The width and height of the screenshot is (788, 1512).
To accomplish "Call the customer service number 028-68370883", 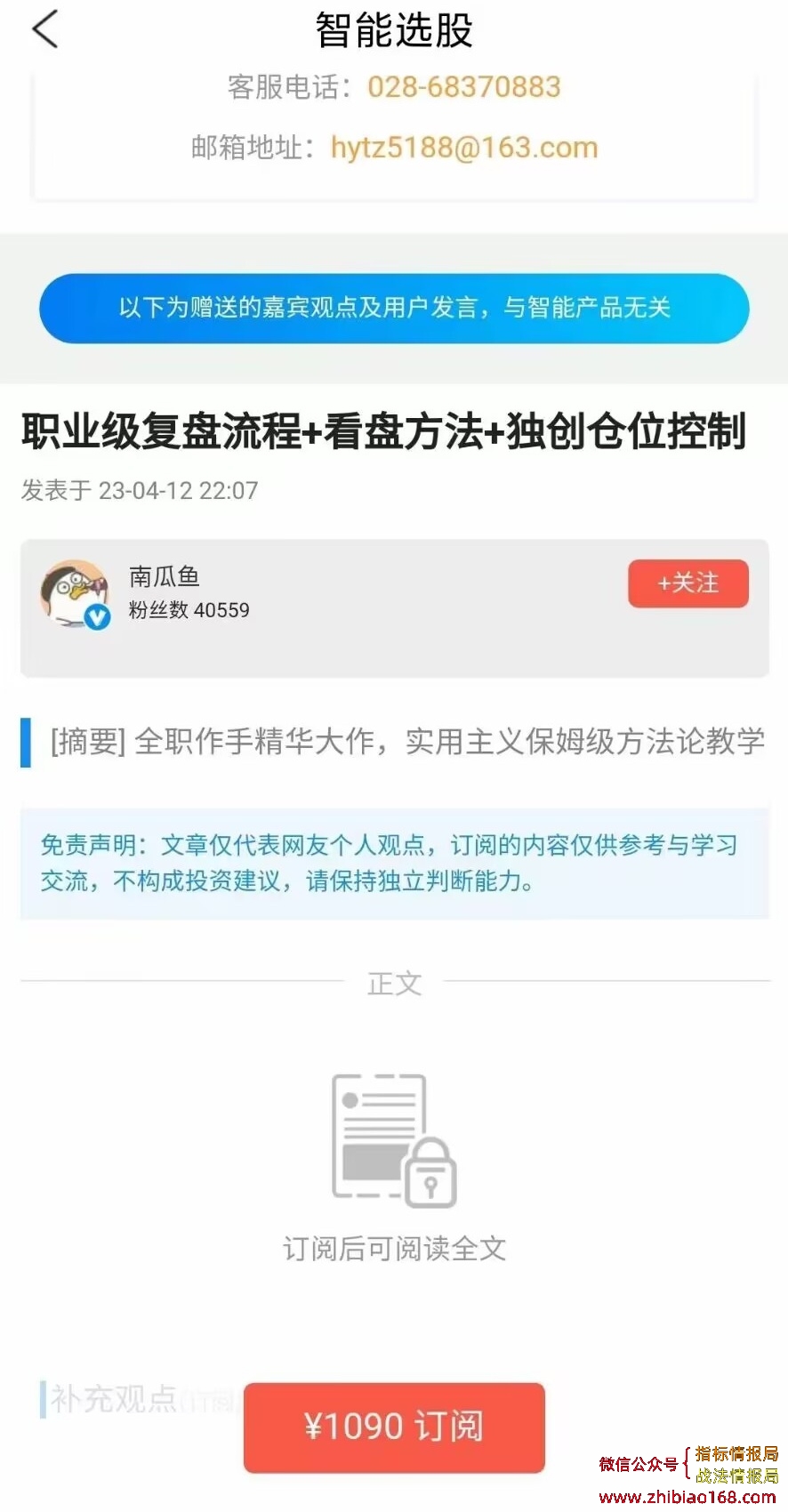I will (x=463, y=87).
